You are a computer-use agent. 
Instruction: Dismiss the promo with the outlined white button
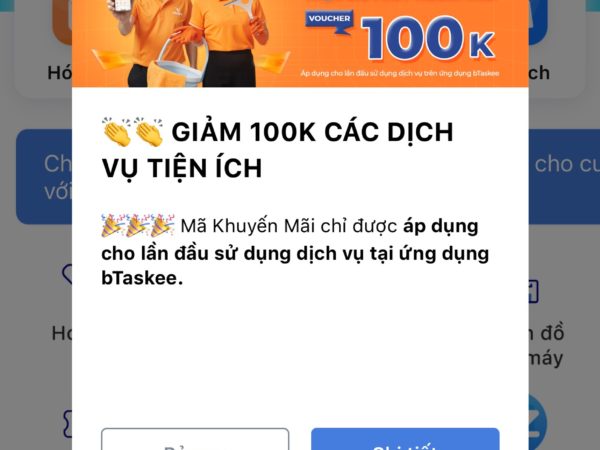pos(195,441)
